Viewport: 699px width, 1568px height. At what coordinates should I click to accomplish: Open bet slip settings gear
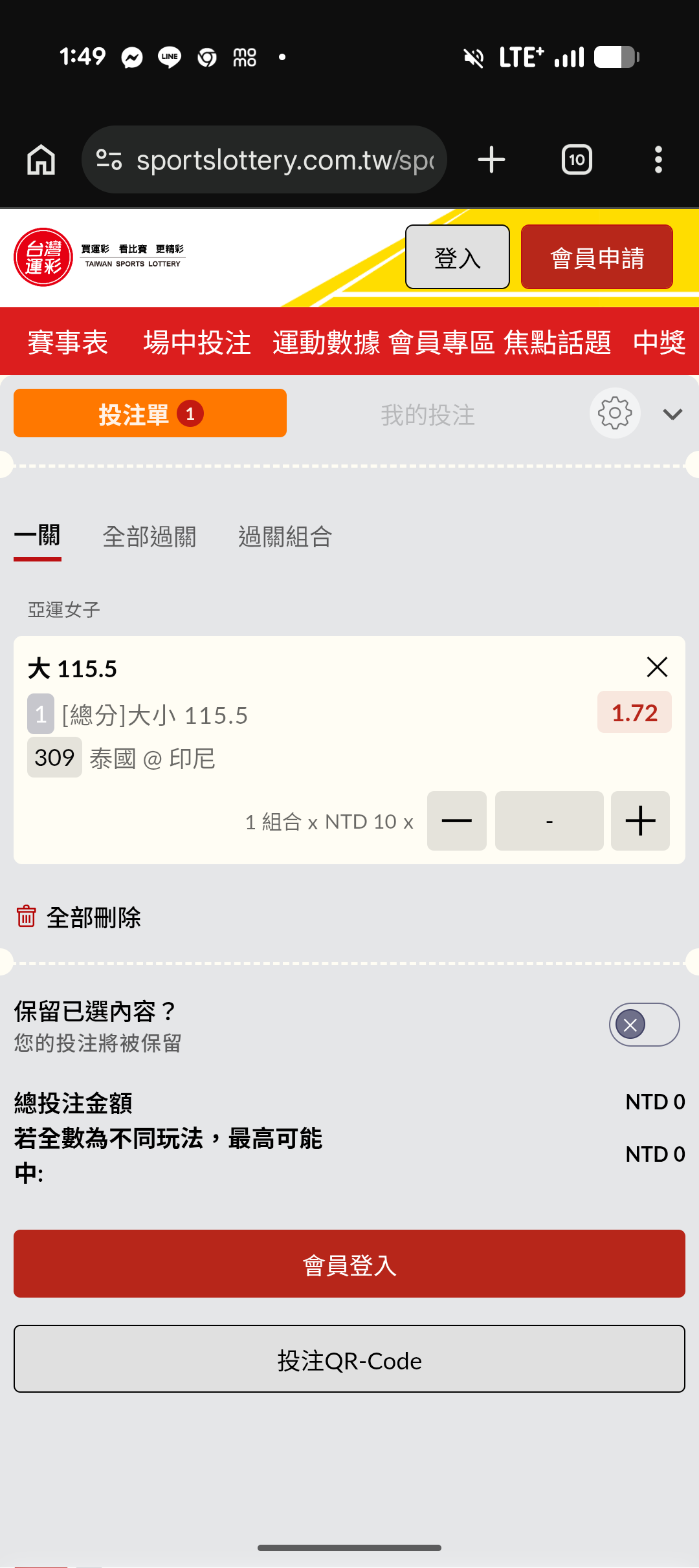(x=615, y=413)
